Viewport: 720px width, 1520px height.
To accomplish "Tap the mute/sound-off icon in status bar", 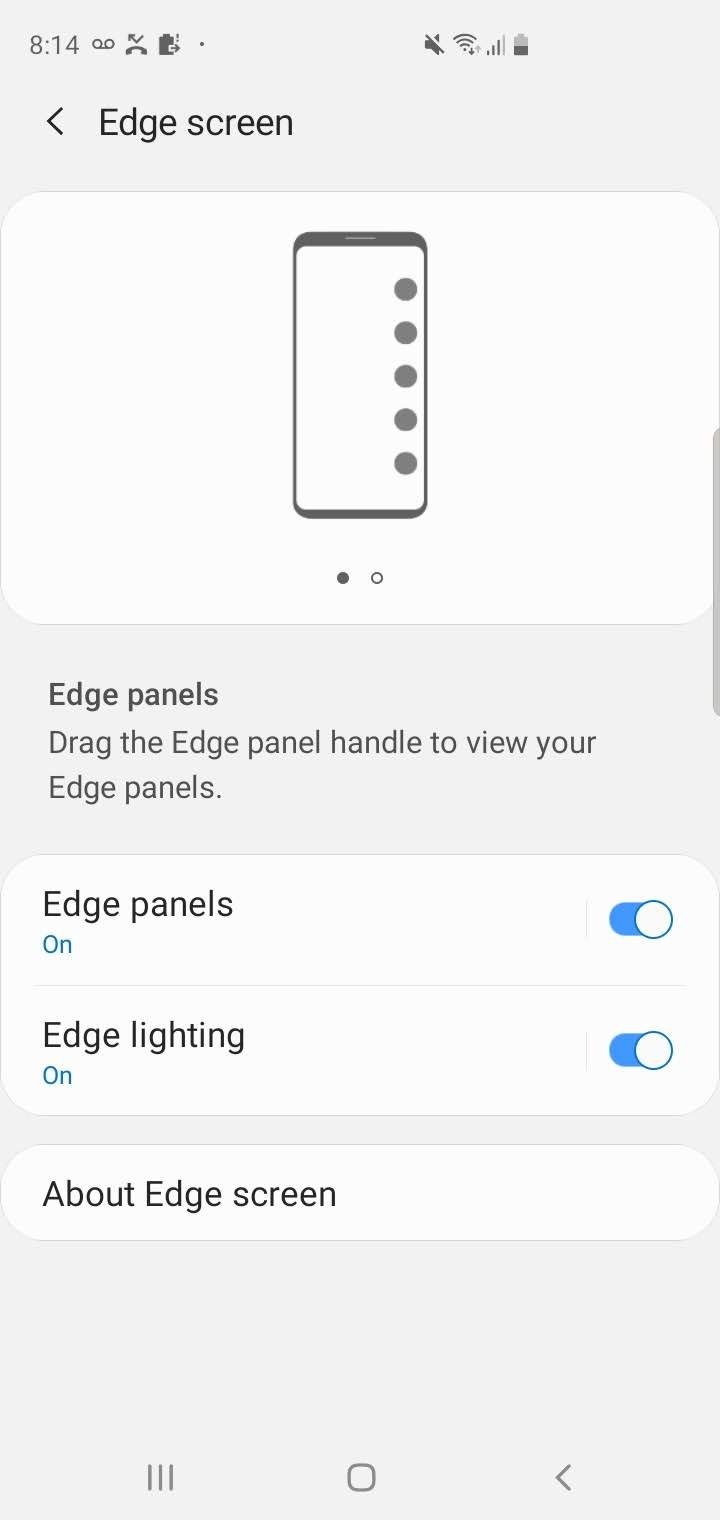I will click(x=432, y=43).
